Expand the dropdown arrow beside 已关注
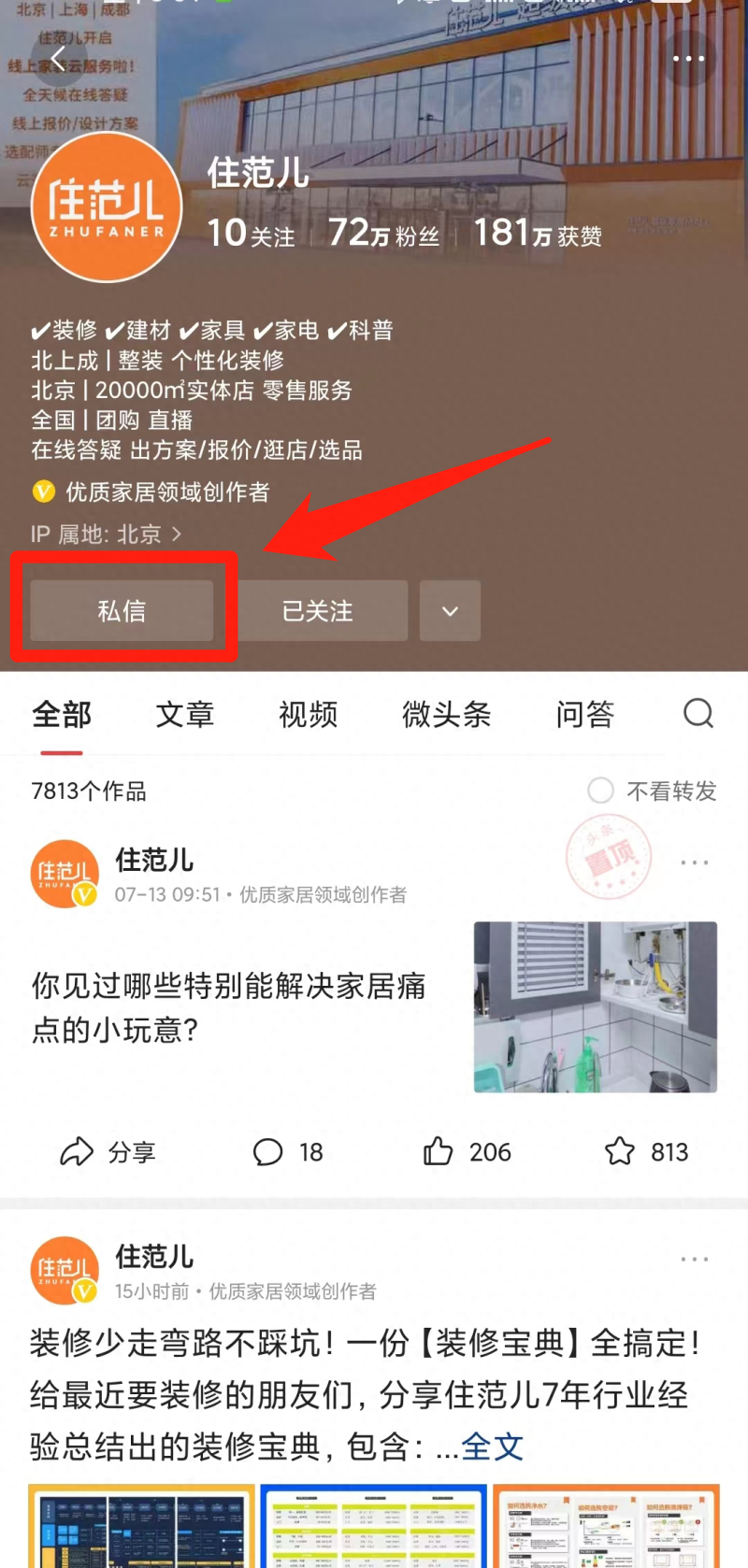The height and width of the screenshot is (1568, 748). click(x=450, y=611)
